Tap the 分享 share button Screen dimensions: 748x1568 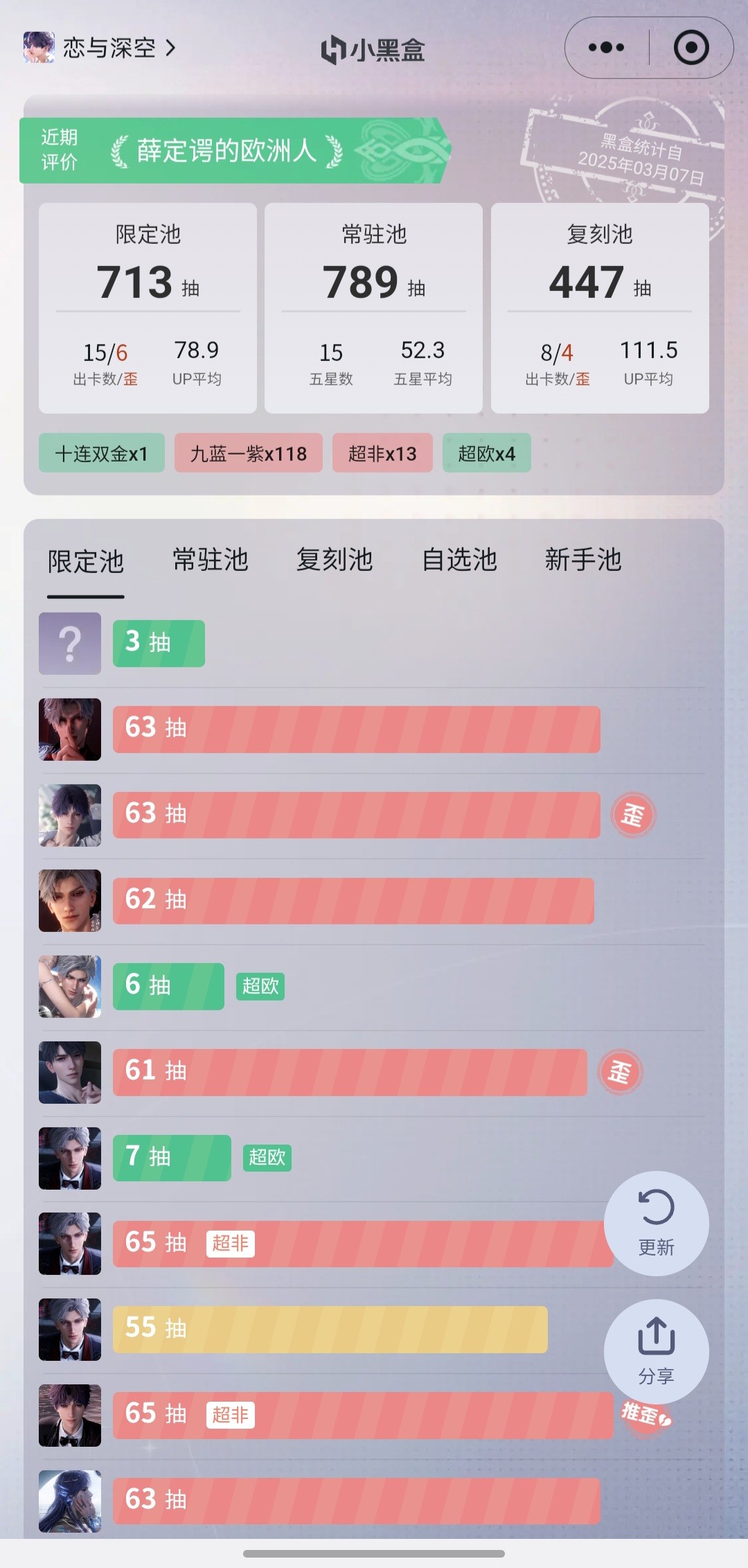tap(656, 1351)
